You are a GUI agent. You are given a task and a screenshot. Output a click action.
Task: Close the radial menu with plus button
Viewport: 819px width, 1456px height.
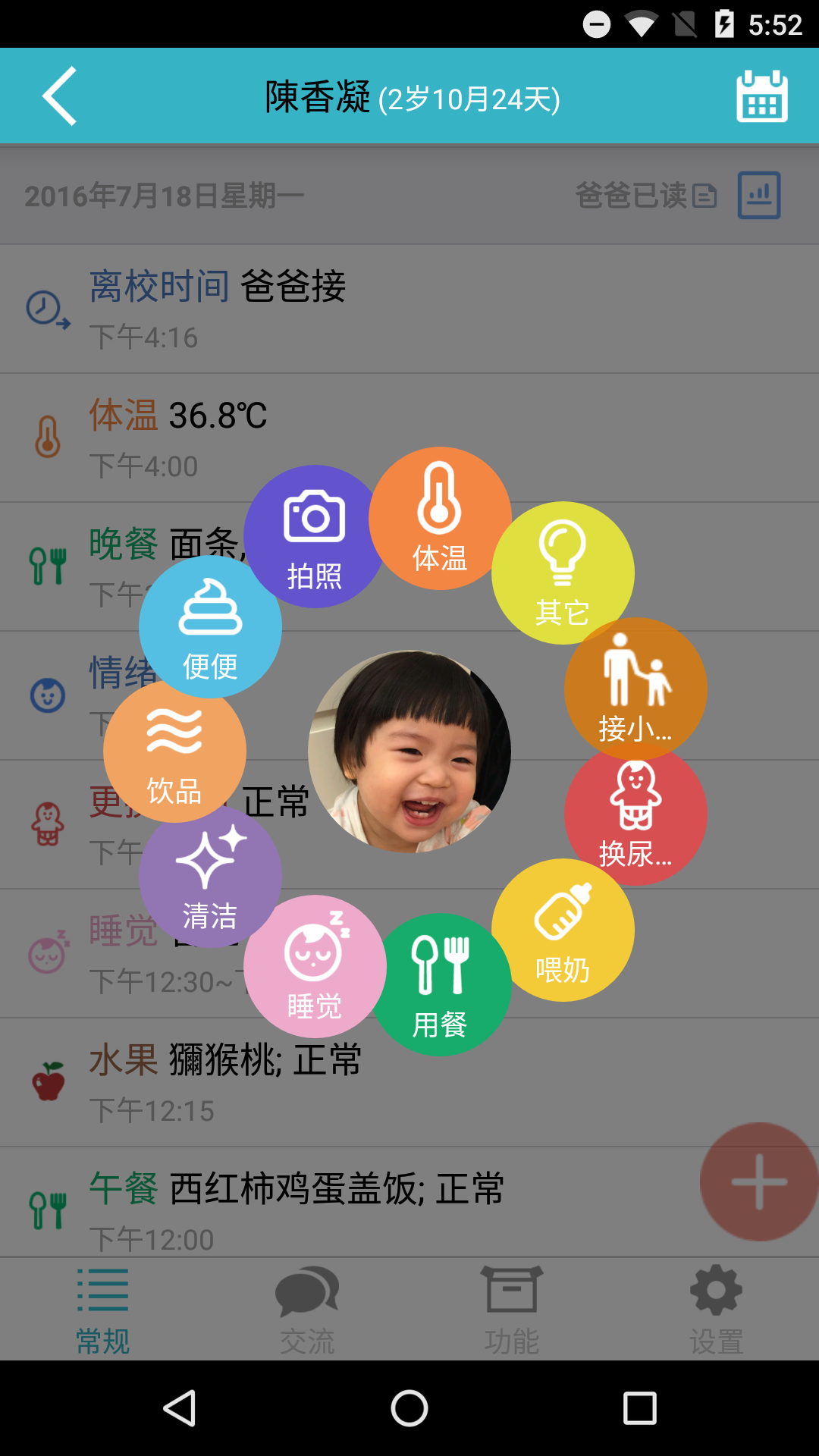[x=758, y=1181]
